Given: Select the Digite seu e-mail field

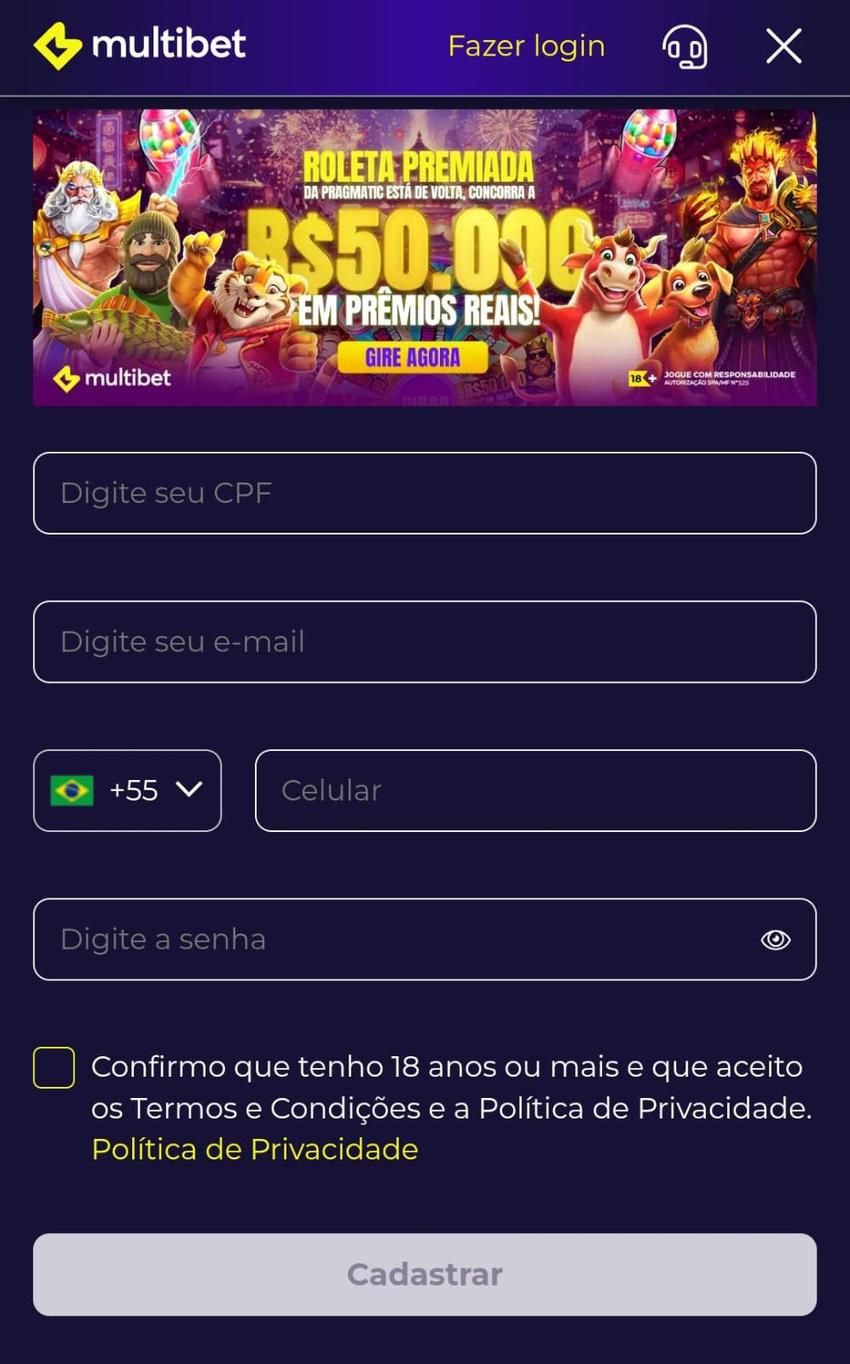Looking at the screenshot, I should click(424, 641).
